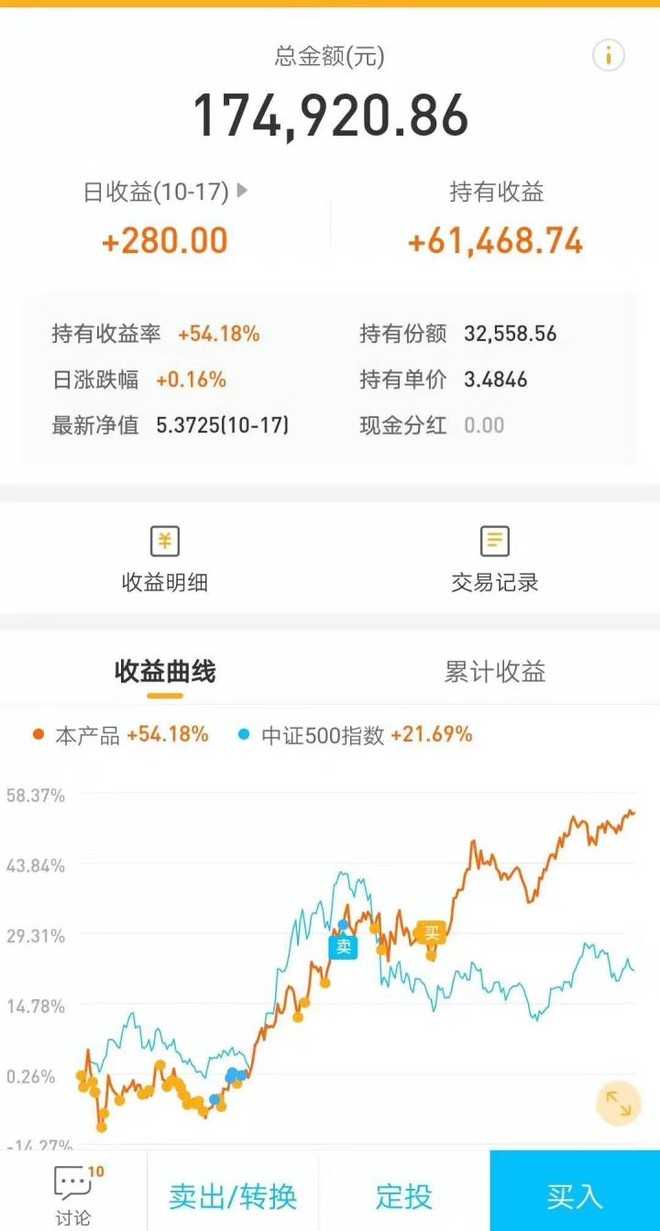Switch to 累计收益 tab
The width and height of the screenshot is (660, 1231).
point(494,672)
